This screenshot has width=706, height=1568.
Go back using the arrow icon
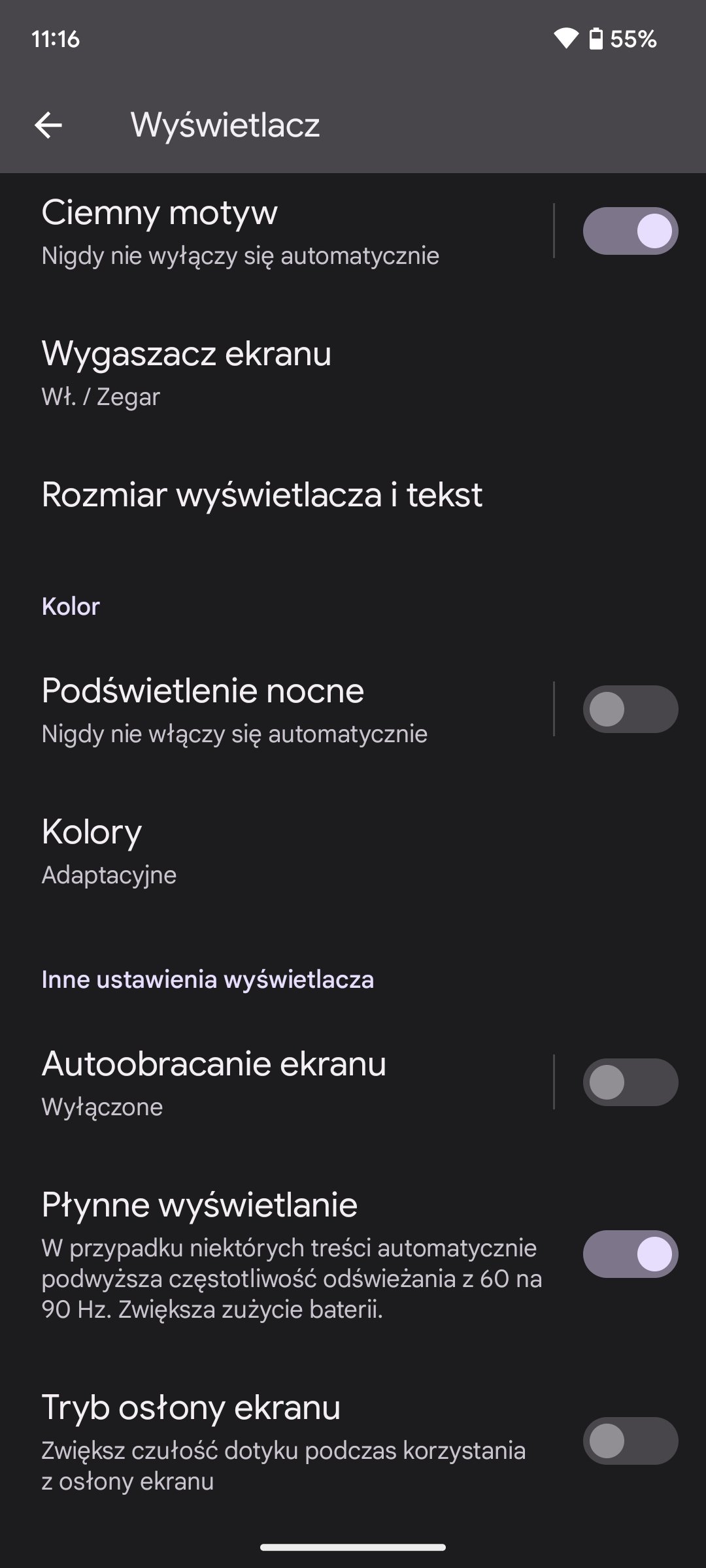point(48,125)
